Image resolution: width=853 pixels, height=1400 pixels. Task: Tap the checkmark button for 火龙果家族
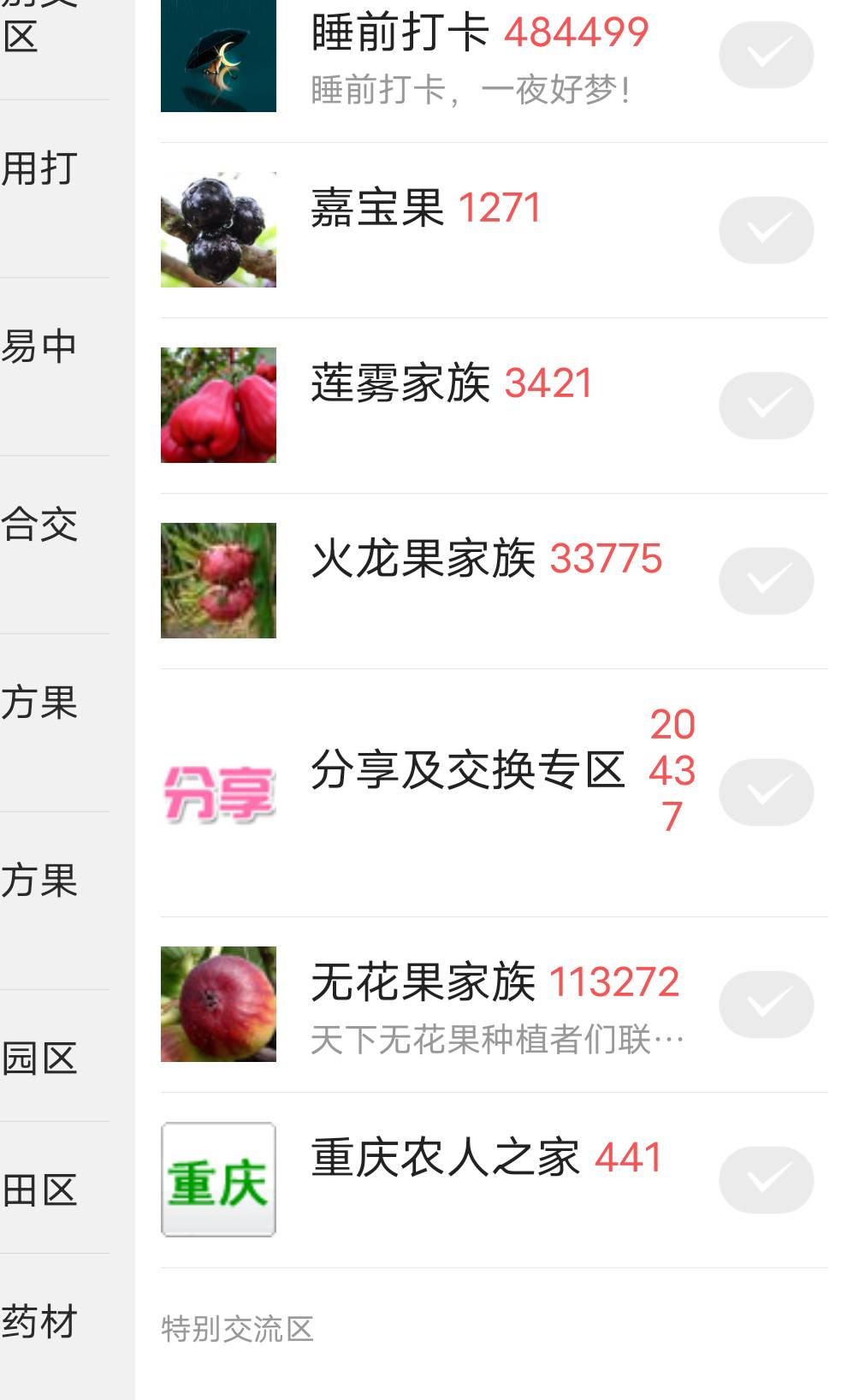tap(766, 581)
